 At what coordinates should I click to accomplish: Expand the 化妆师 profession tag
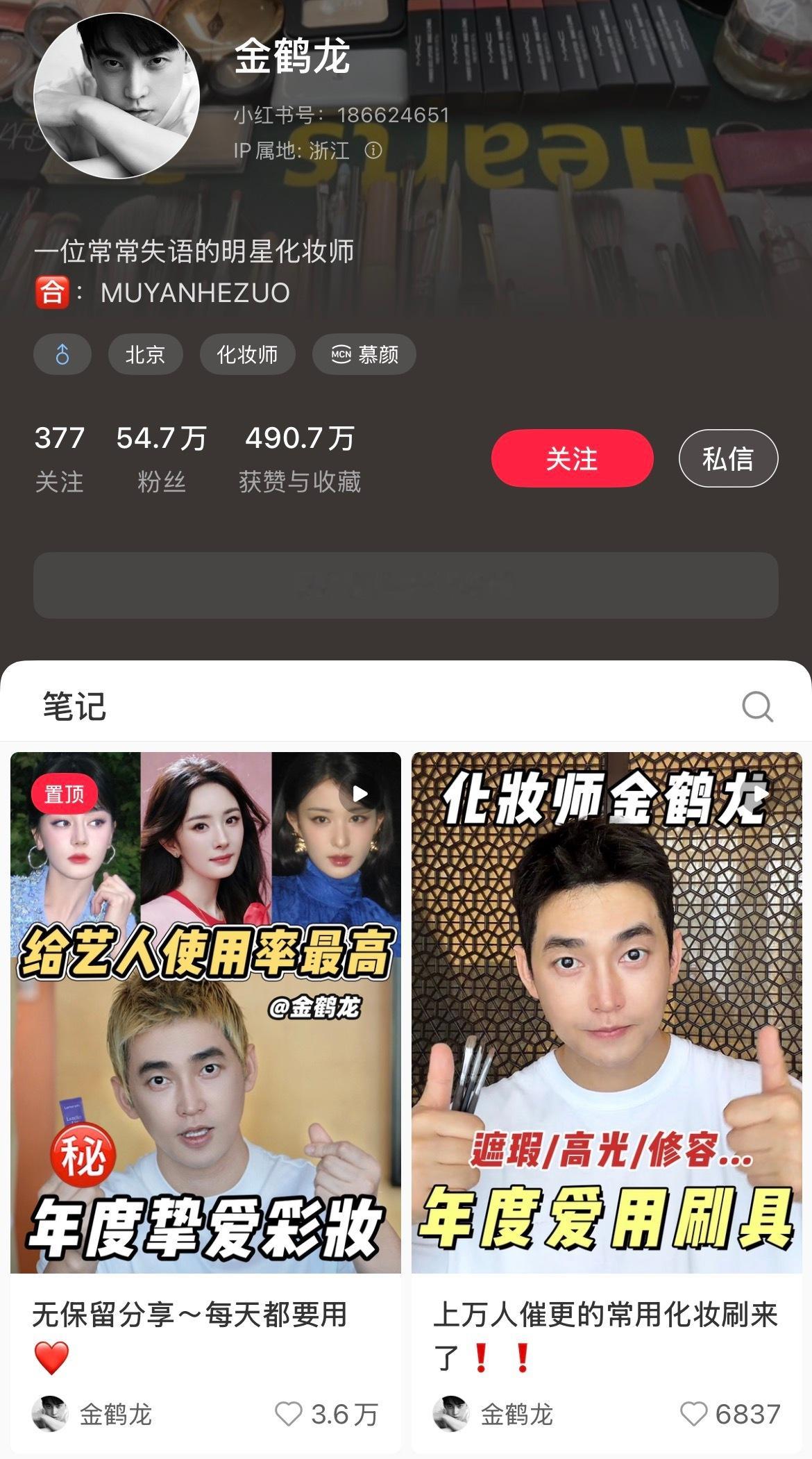point(246,355)
